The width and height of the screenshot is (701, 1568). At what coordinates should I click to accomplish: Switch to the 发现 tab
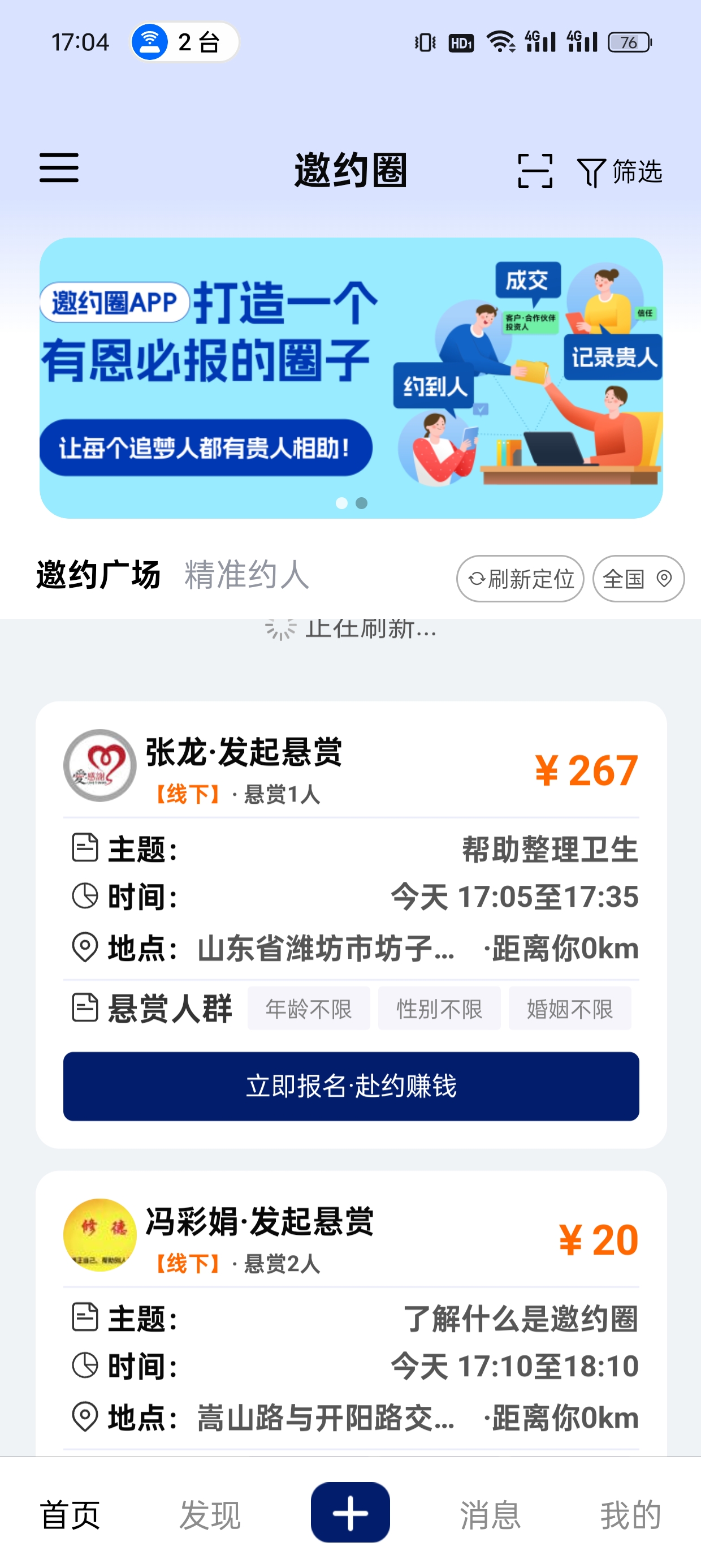click(210, 1514)
